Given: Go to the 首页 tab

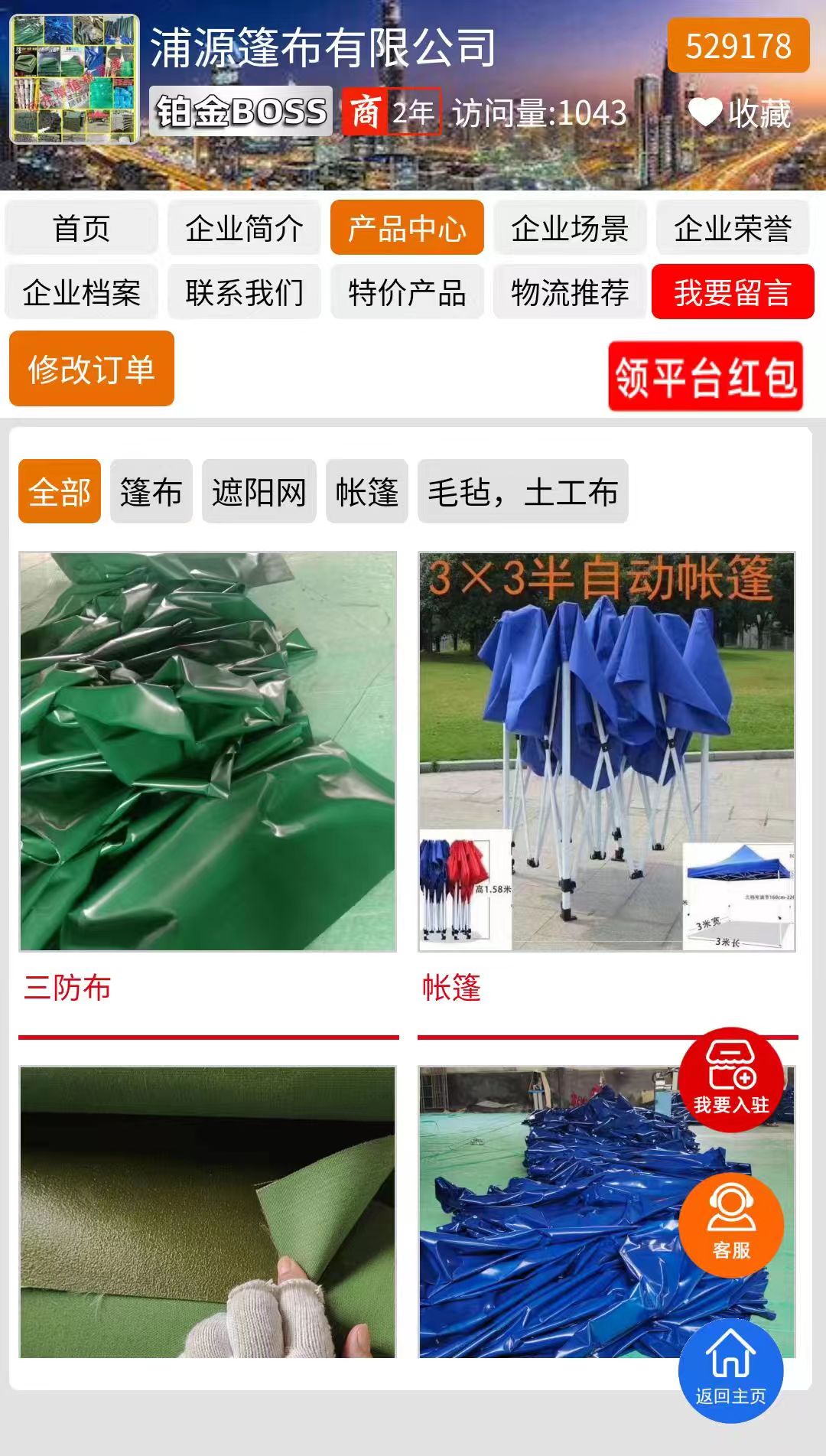Looking at the screenshot, I should (81, 228).
